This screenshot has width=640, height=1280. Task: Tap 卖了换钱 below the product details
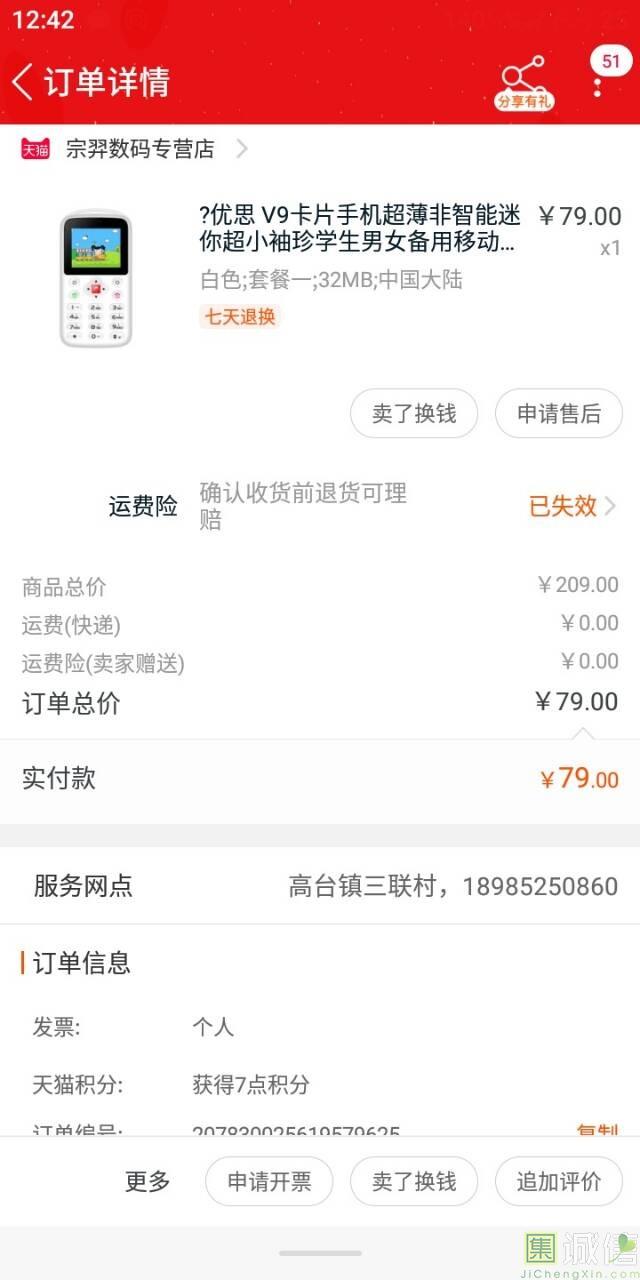tap(414, 414)
